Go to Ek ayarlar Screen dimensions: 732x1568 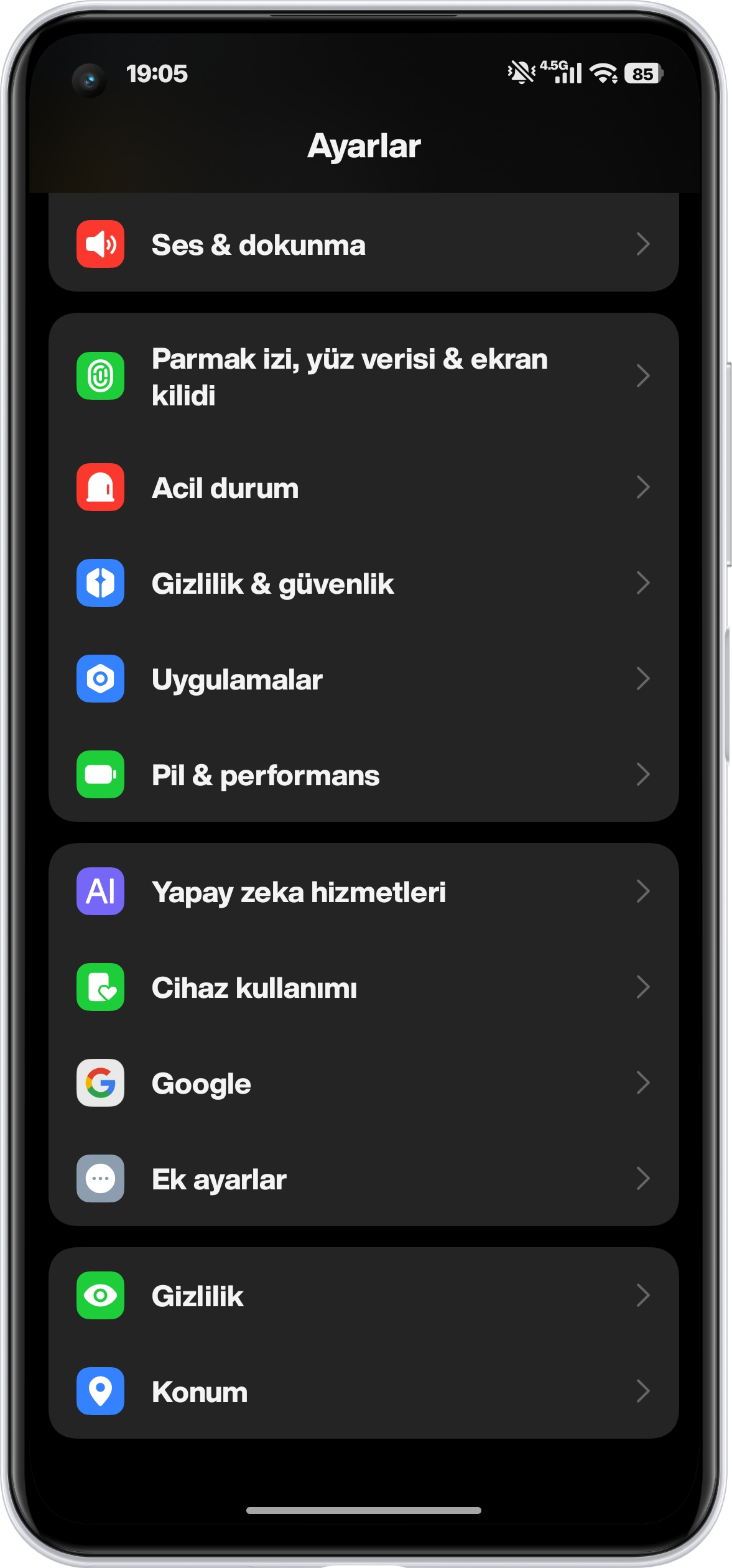[363, 1179]
